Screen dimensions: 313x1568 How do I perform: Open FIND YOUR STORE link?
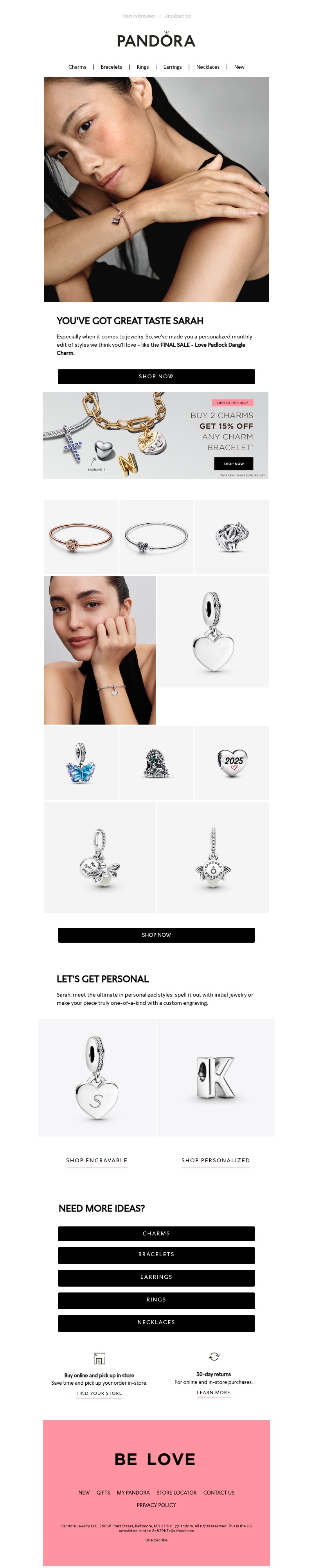(x=99, y=1393)
